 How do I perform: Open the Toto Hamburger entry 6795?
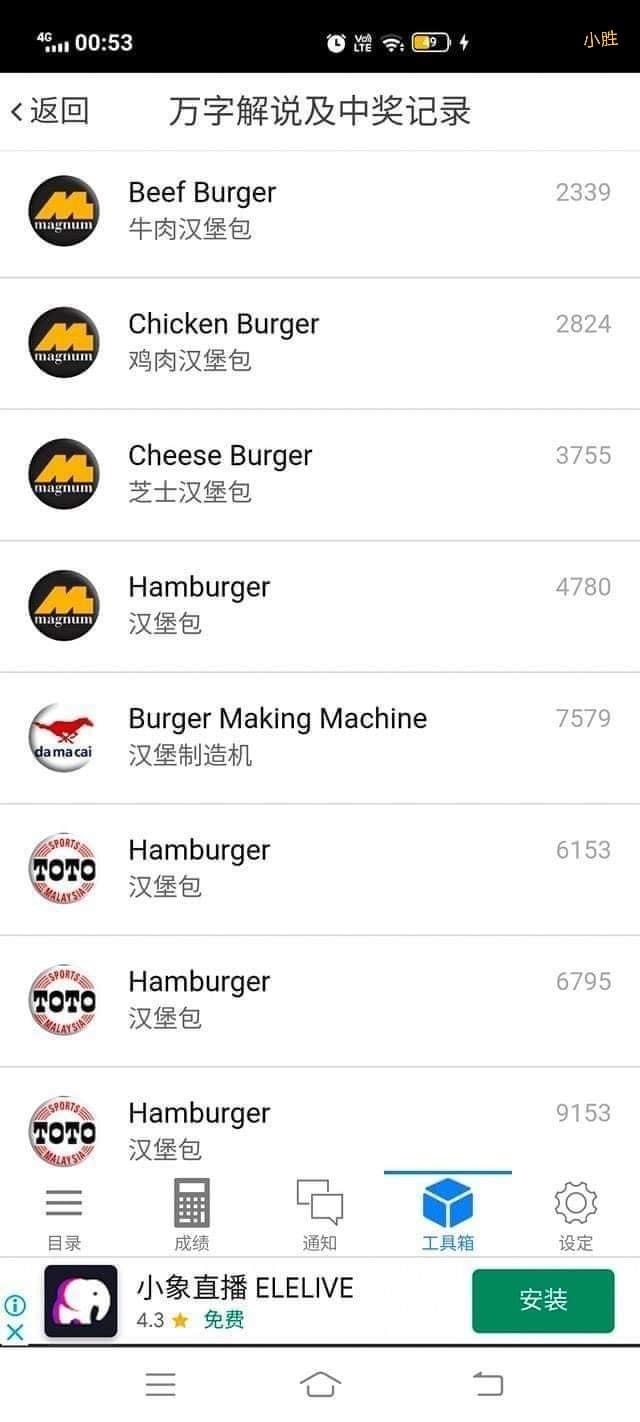tap(320, 999)
